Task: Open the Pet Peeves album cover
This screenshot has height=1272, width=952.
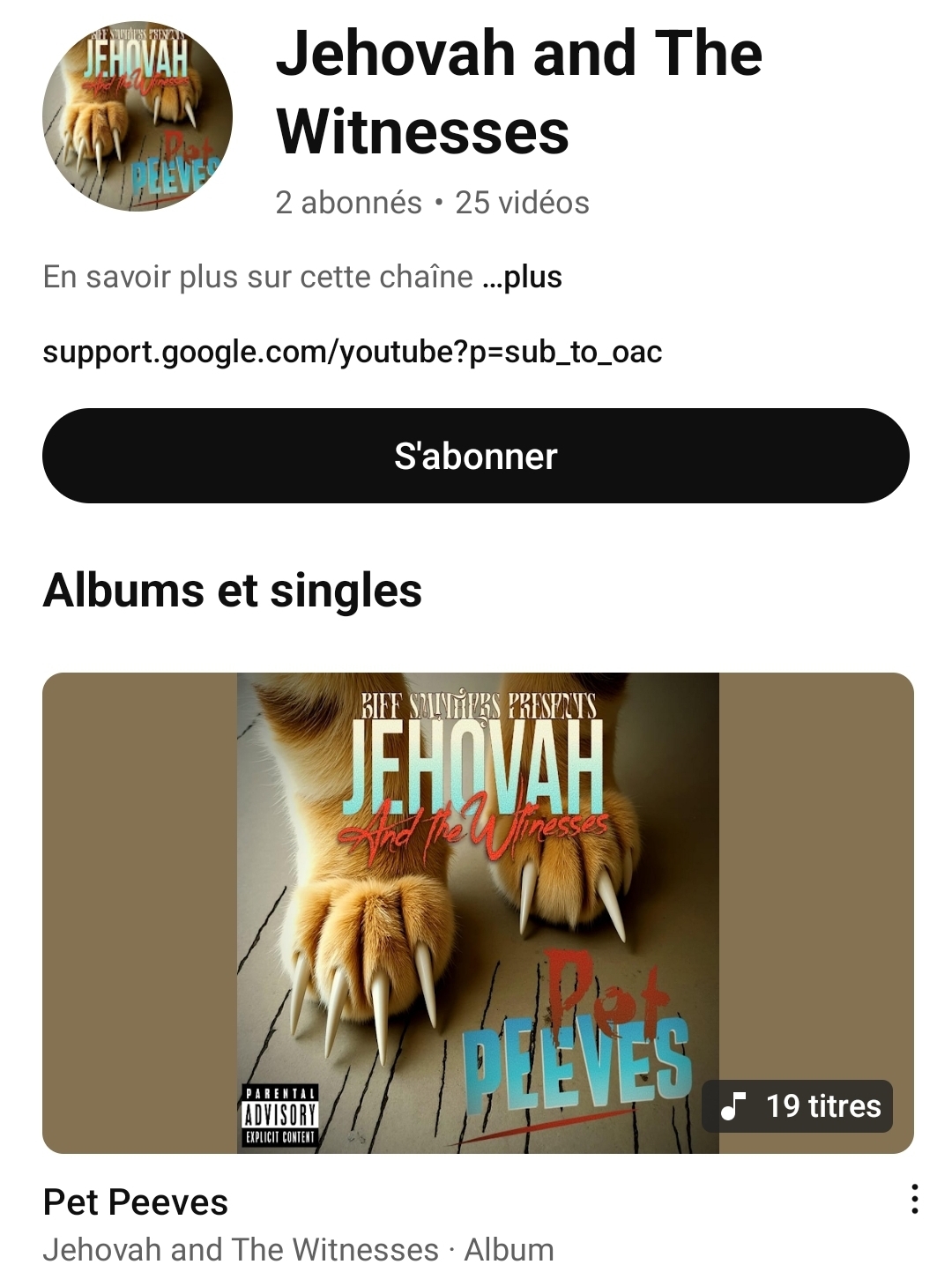Action: coord(478,912)
